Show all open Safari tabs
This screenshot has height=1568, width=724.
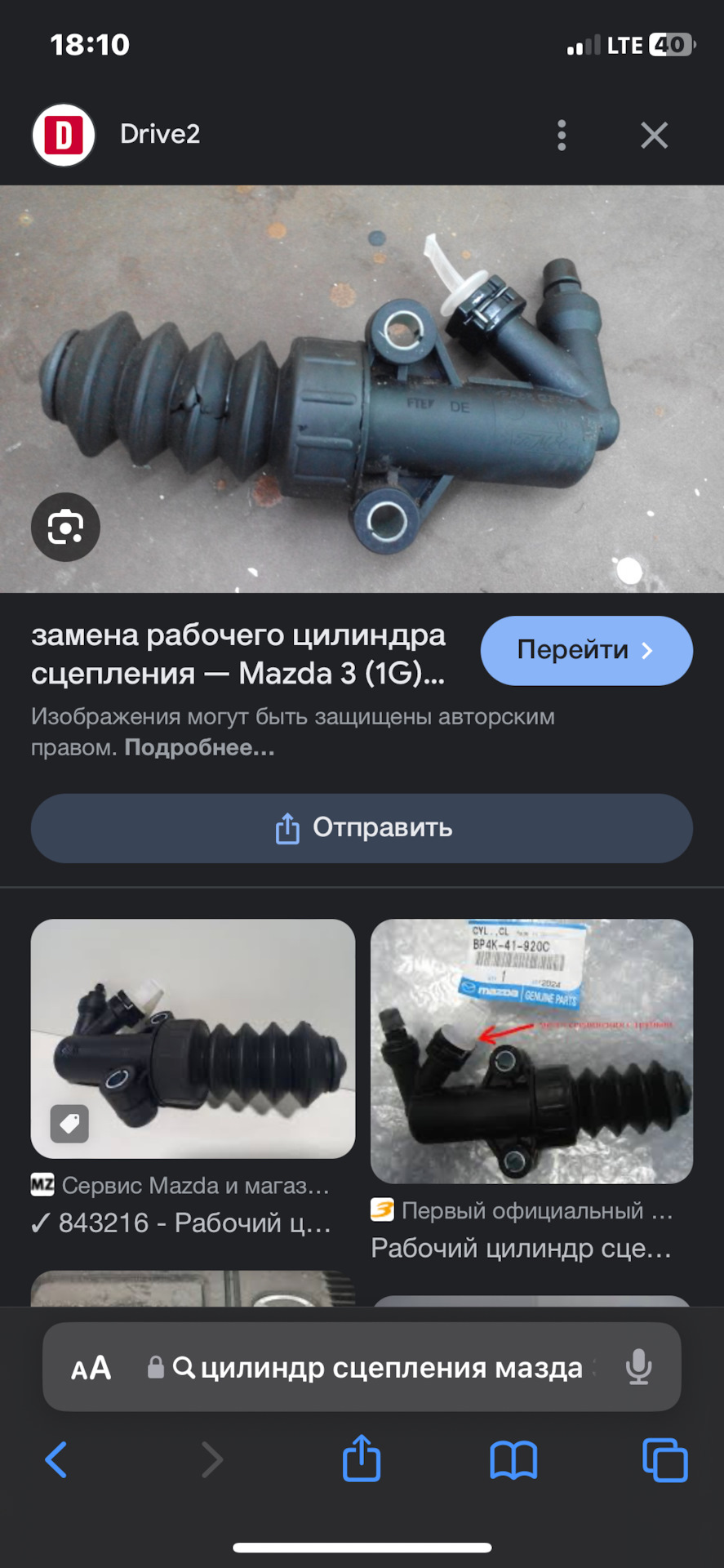pyautogui.click(x=664, y=1459)
